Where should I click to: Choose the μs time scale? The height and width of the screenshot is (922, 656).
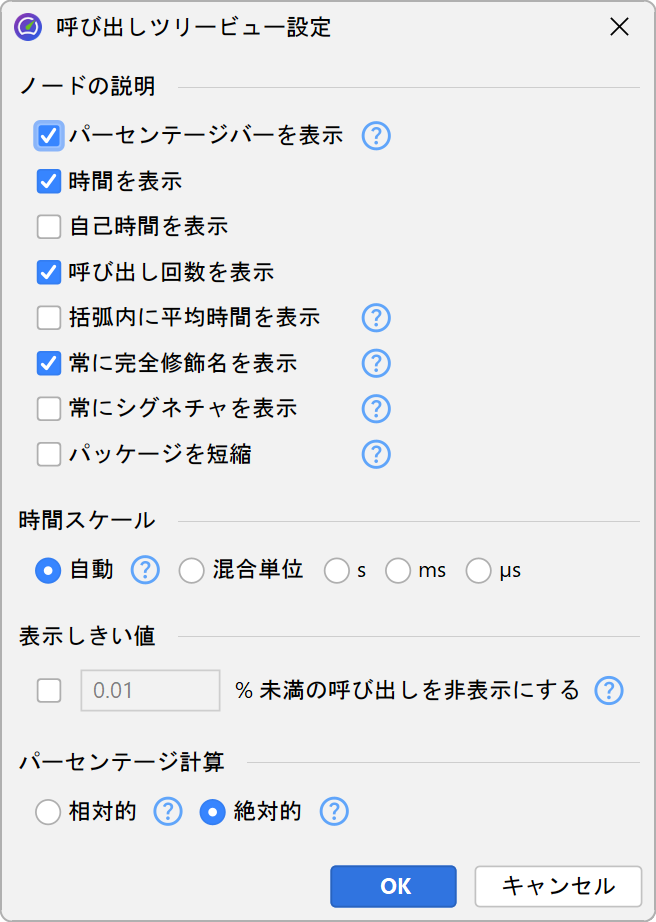479,571
